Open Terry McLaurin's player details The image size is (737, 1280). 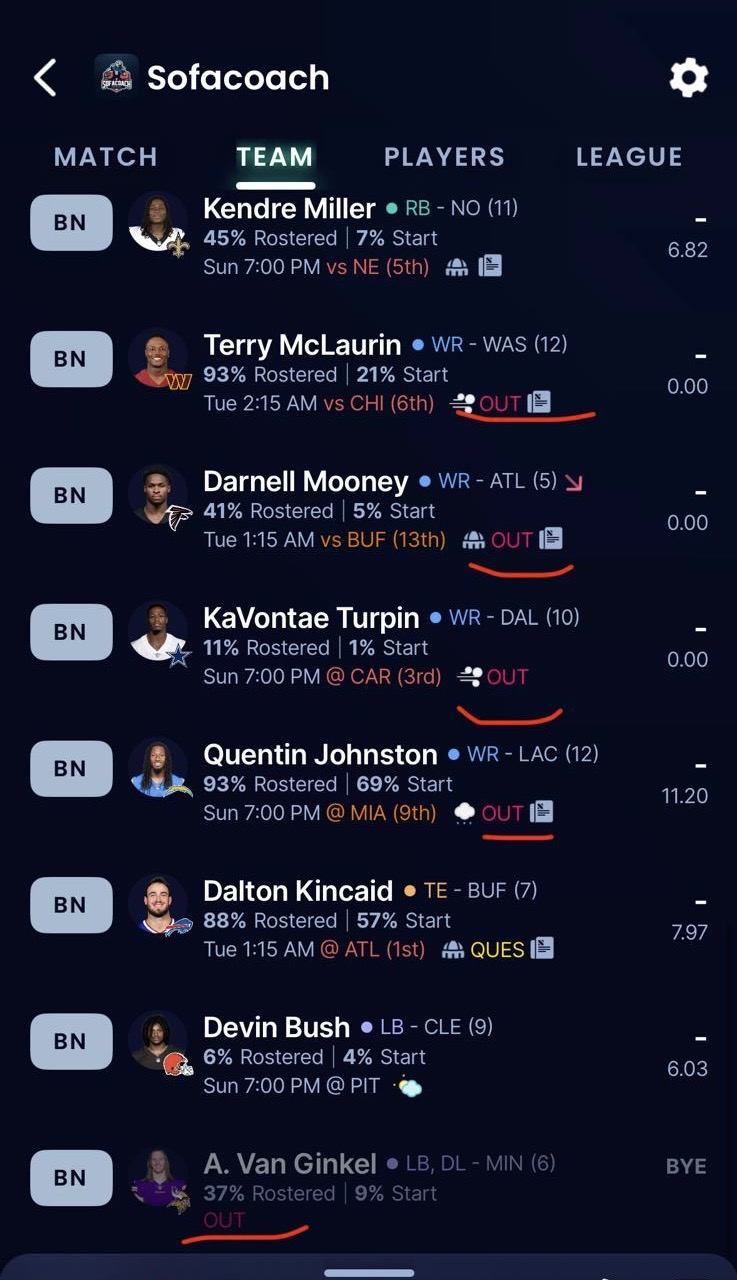click(301, 345)
